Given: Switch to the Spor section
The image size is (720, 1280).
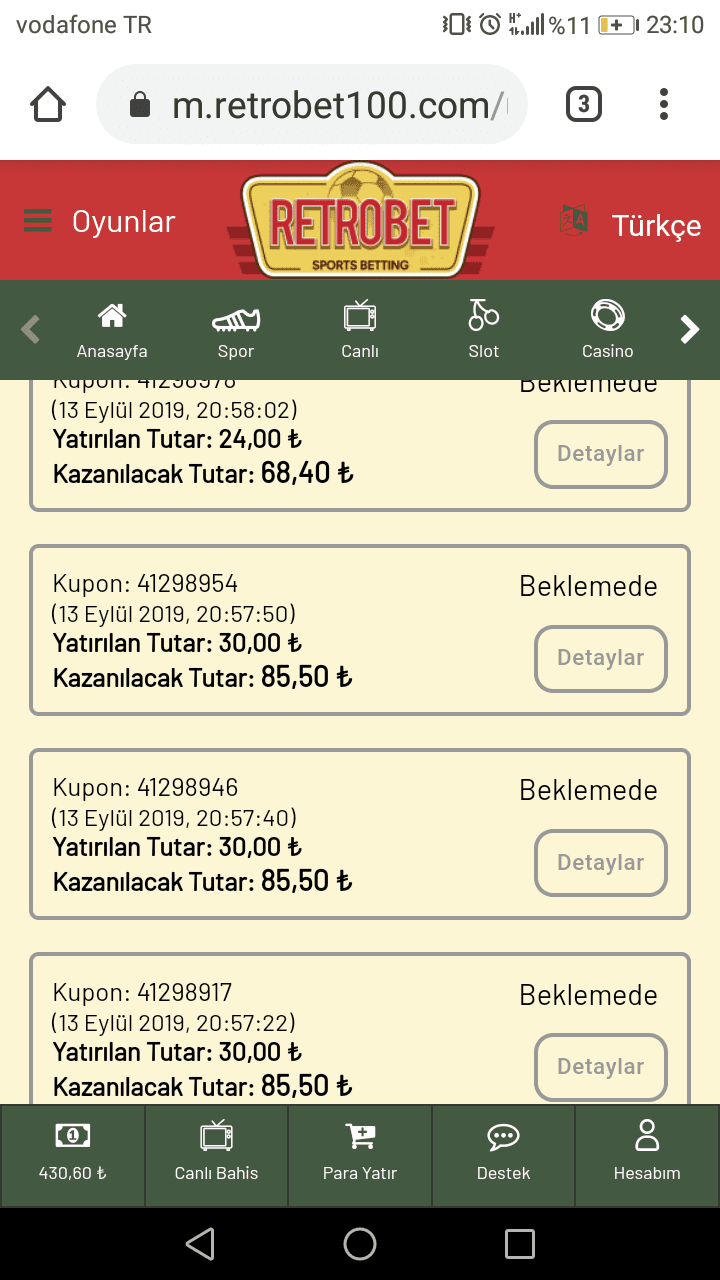Looking at the screenshot, I should tap(236, 331).
